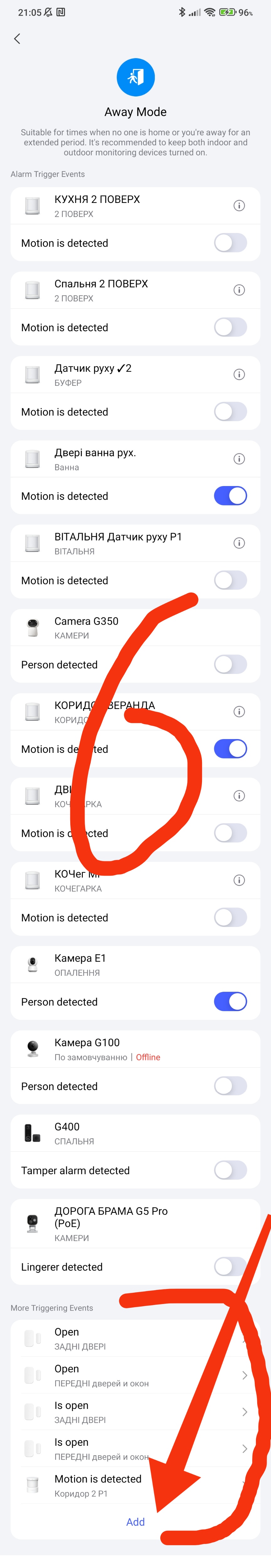Turn on tamper alarm for G400

point(230,1171)
